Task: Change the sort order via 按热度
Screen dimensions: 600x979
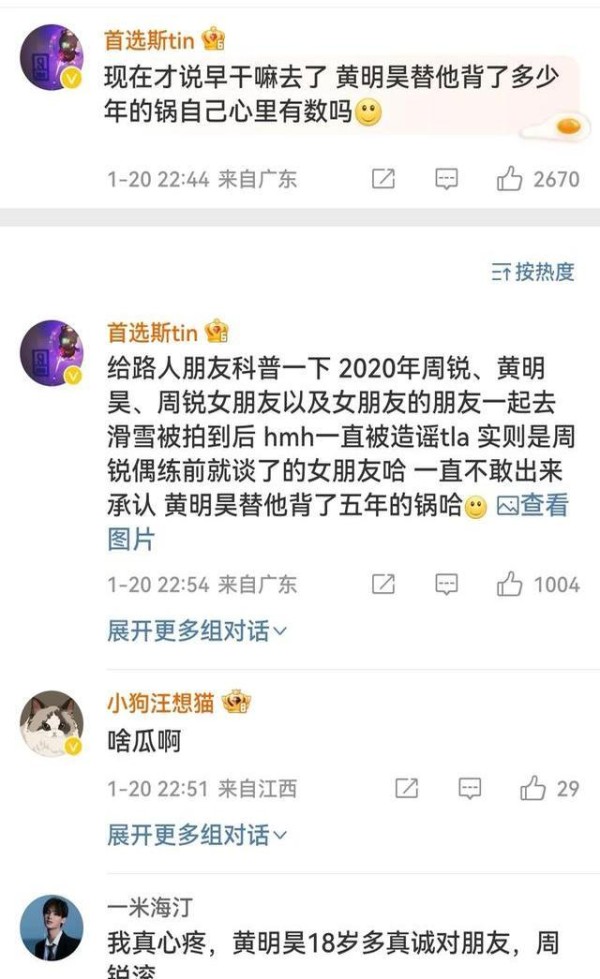Action: pos(532,272)
